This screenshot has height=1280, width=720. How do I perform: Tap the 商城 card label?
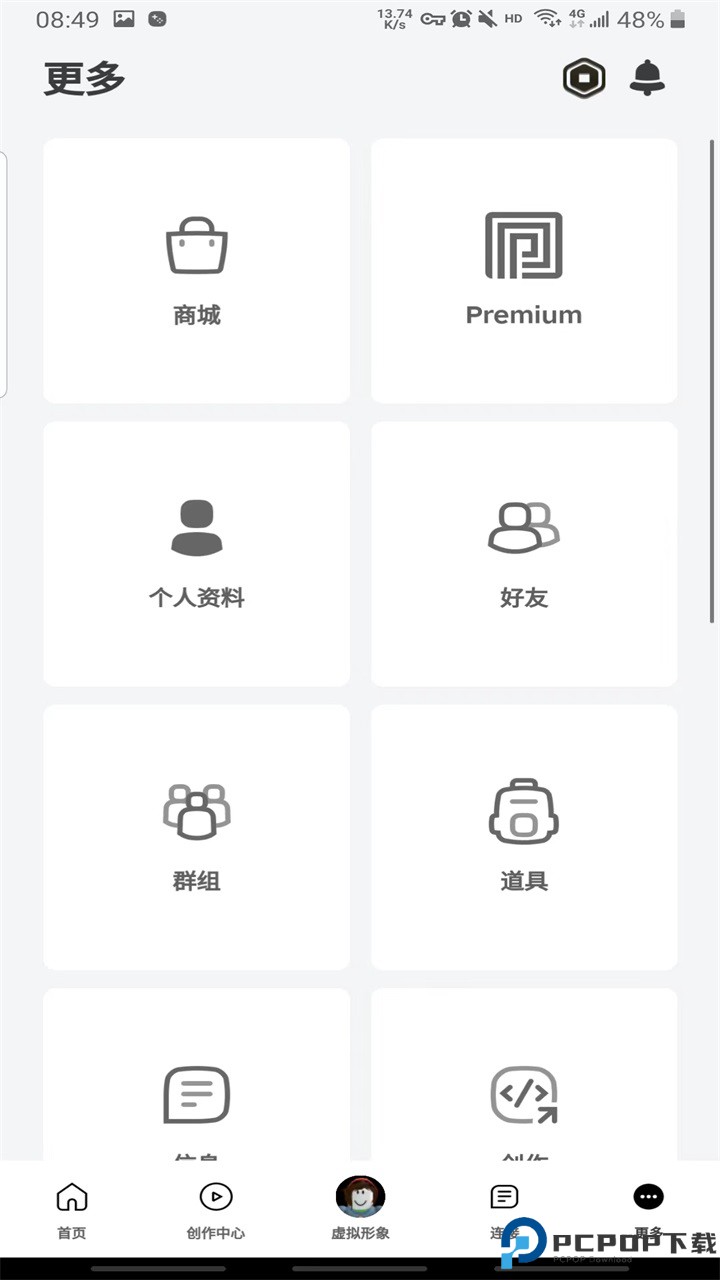pyautogui.click(x=196, y=314)
